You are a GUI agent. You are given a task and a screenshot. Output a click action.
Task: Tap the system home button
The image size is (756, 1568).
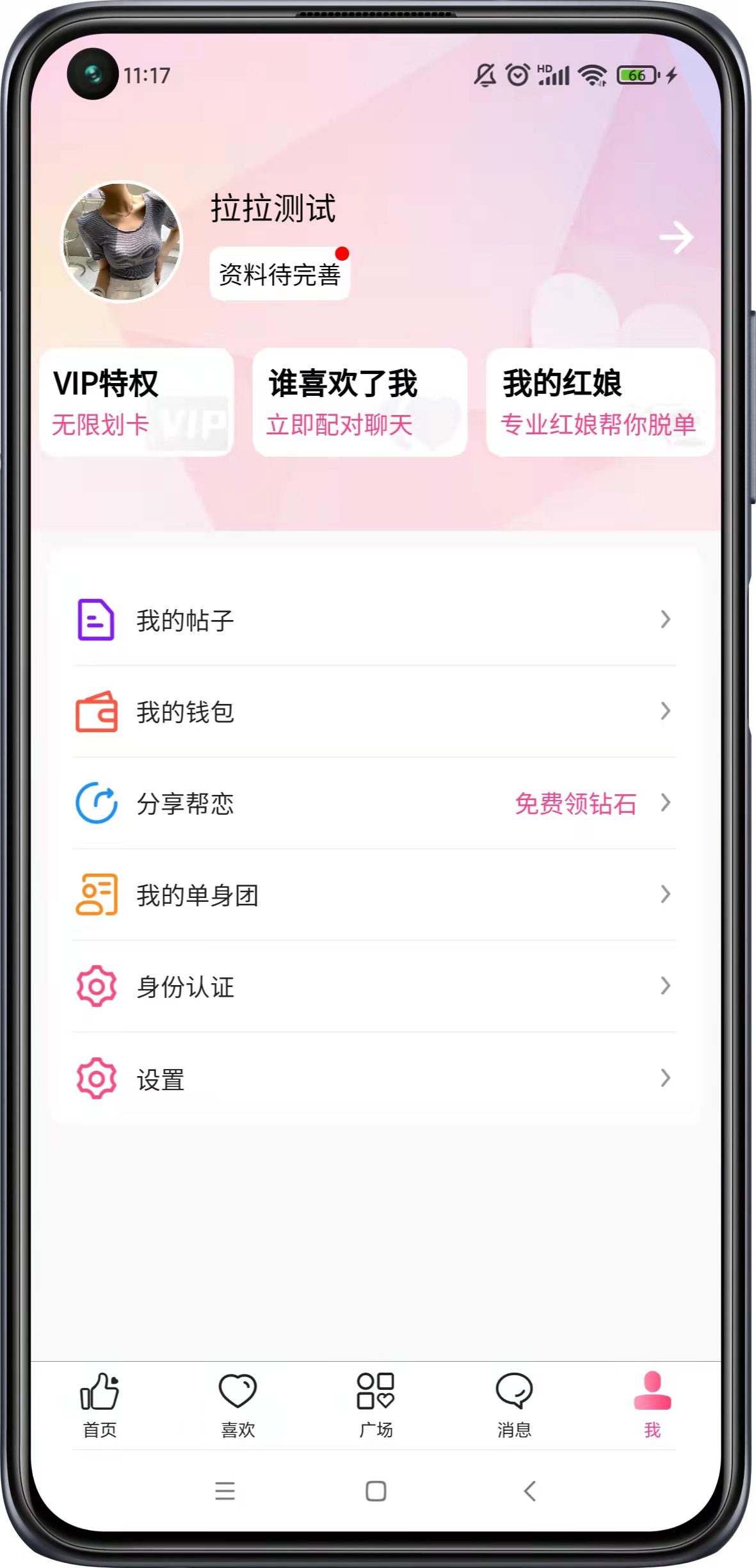tap(376, 1491)
